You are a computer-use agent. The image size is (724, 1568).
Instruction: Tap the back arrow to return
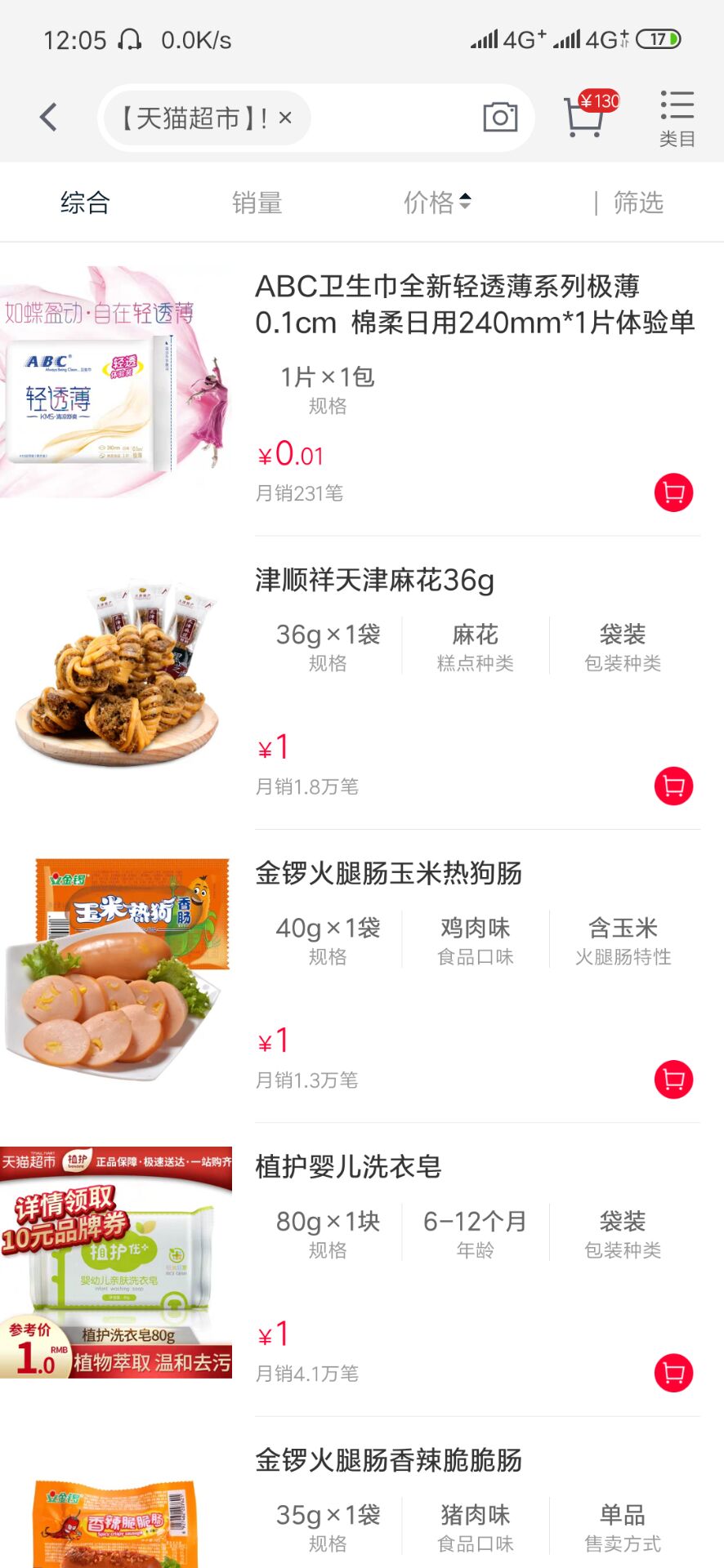[47, 117]
